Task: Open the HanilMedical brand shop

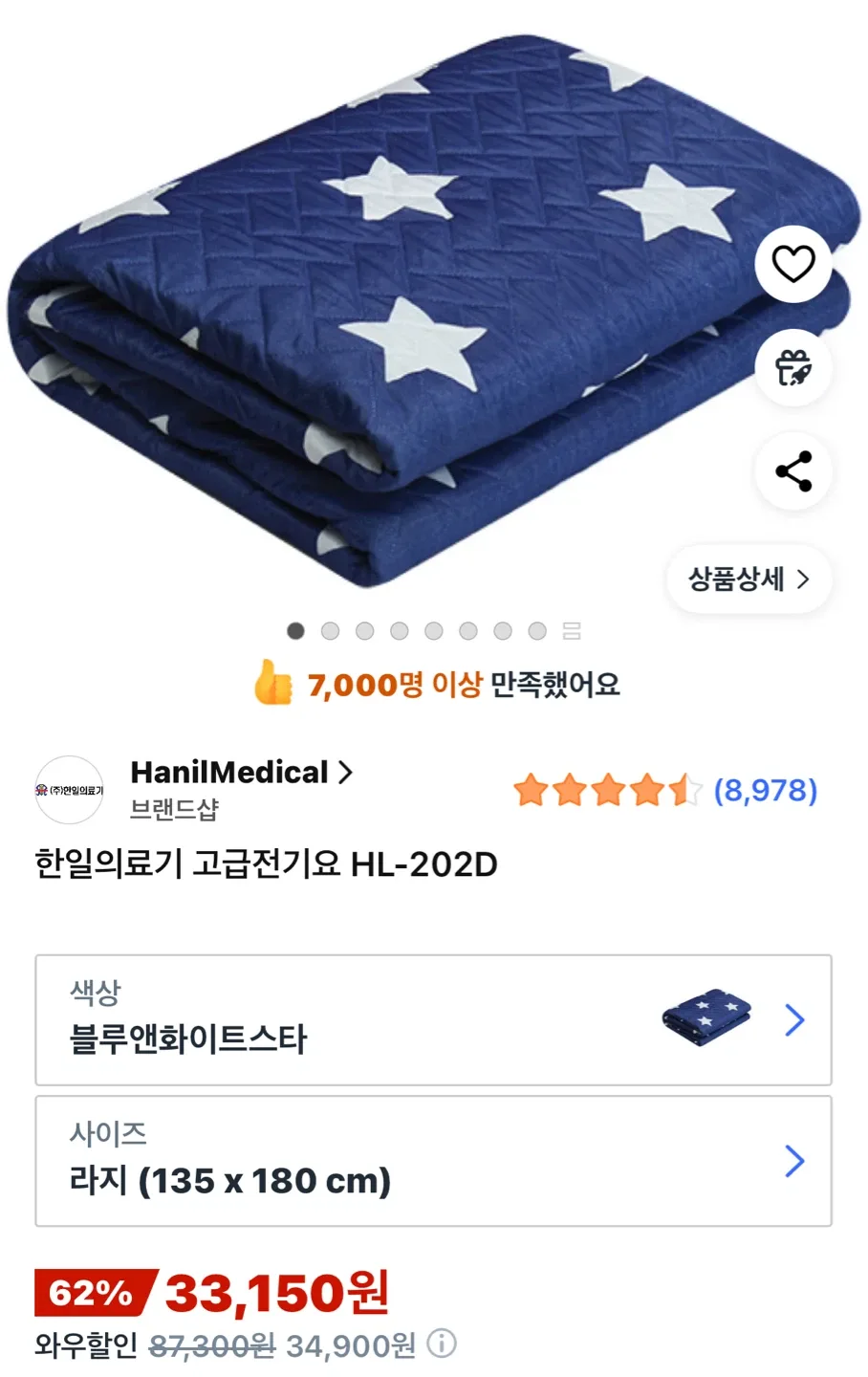Action: click(241, 773)
